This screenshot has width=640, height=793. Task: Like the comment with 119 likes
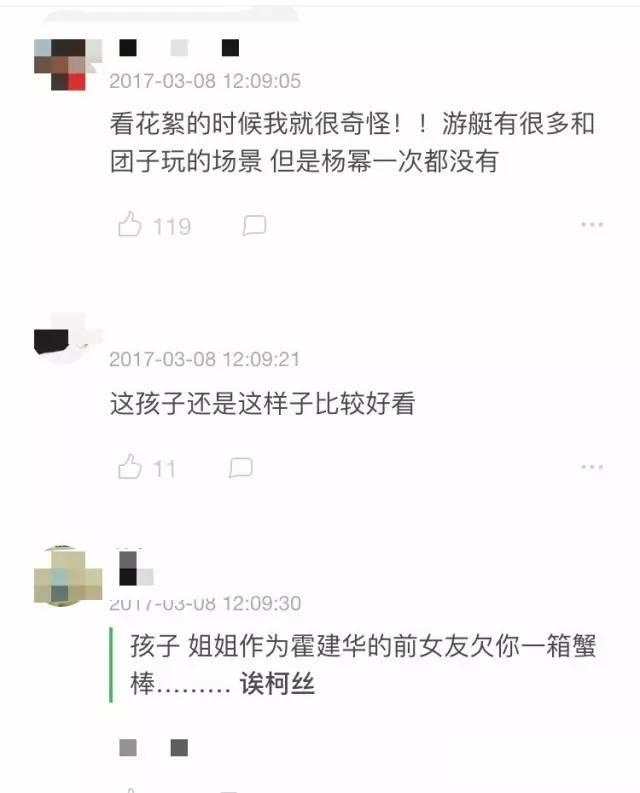pos(130,226)
